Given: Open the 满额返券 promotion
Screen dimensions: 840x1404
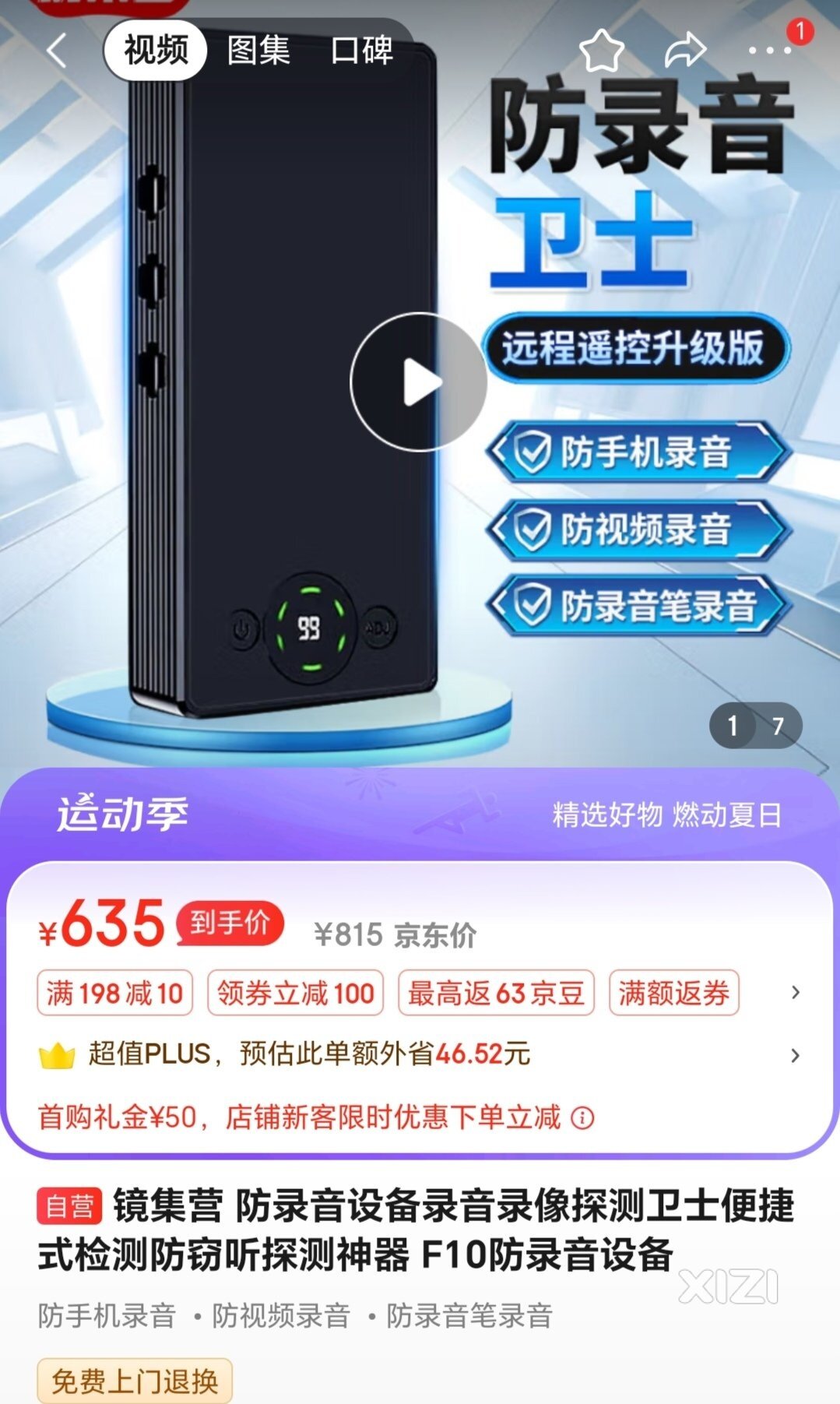Looking at the screenshot, I should coord(673,993).
